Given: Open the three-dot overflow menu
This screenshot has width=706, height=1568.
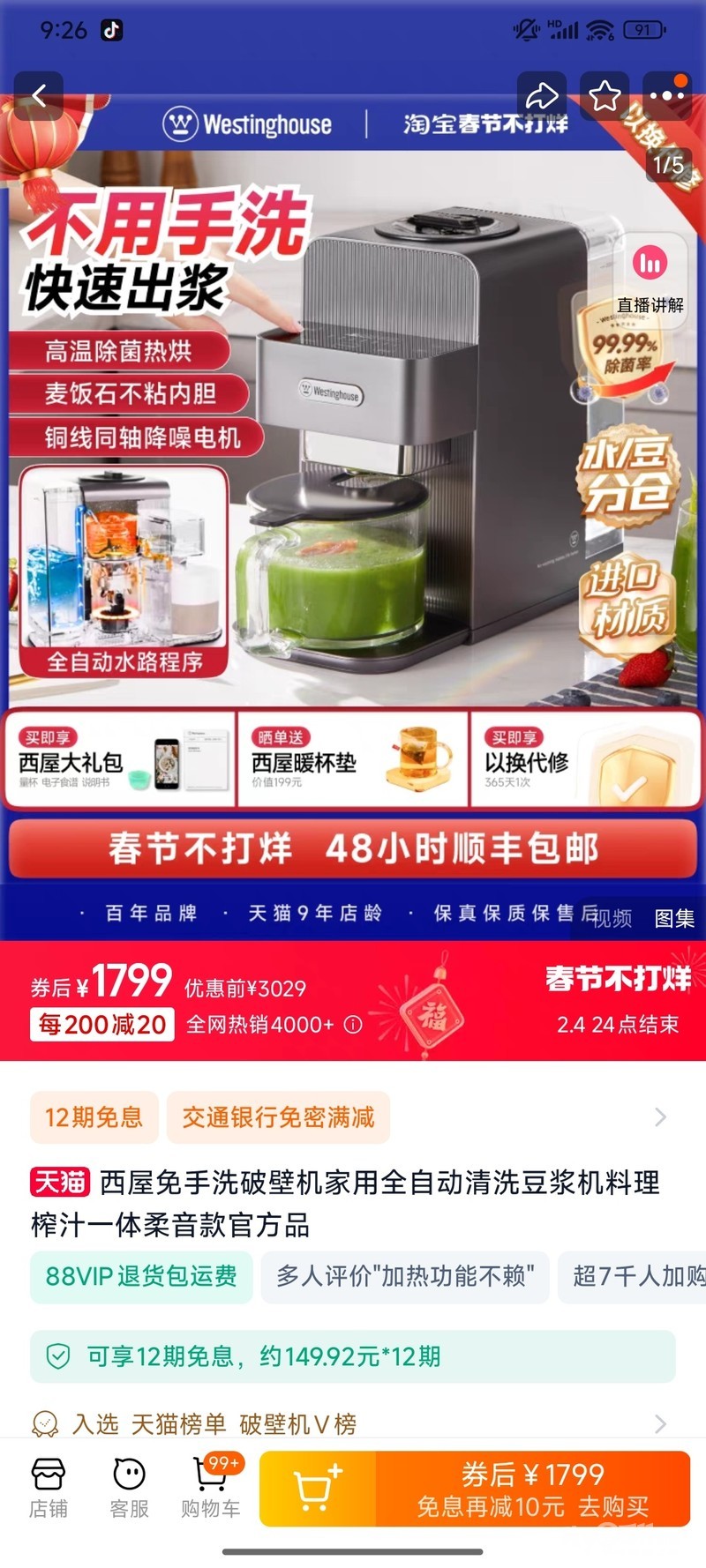Looking at the screenshot, I should pos(666,95).
